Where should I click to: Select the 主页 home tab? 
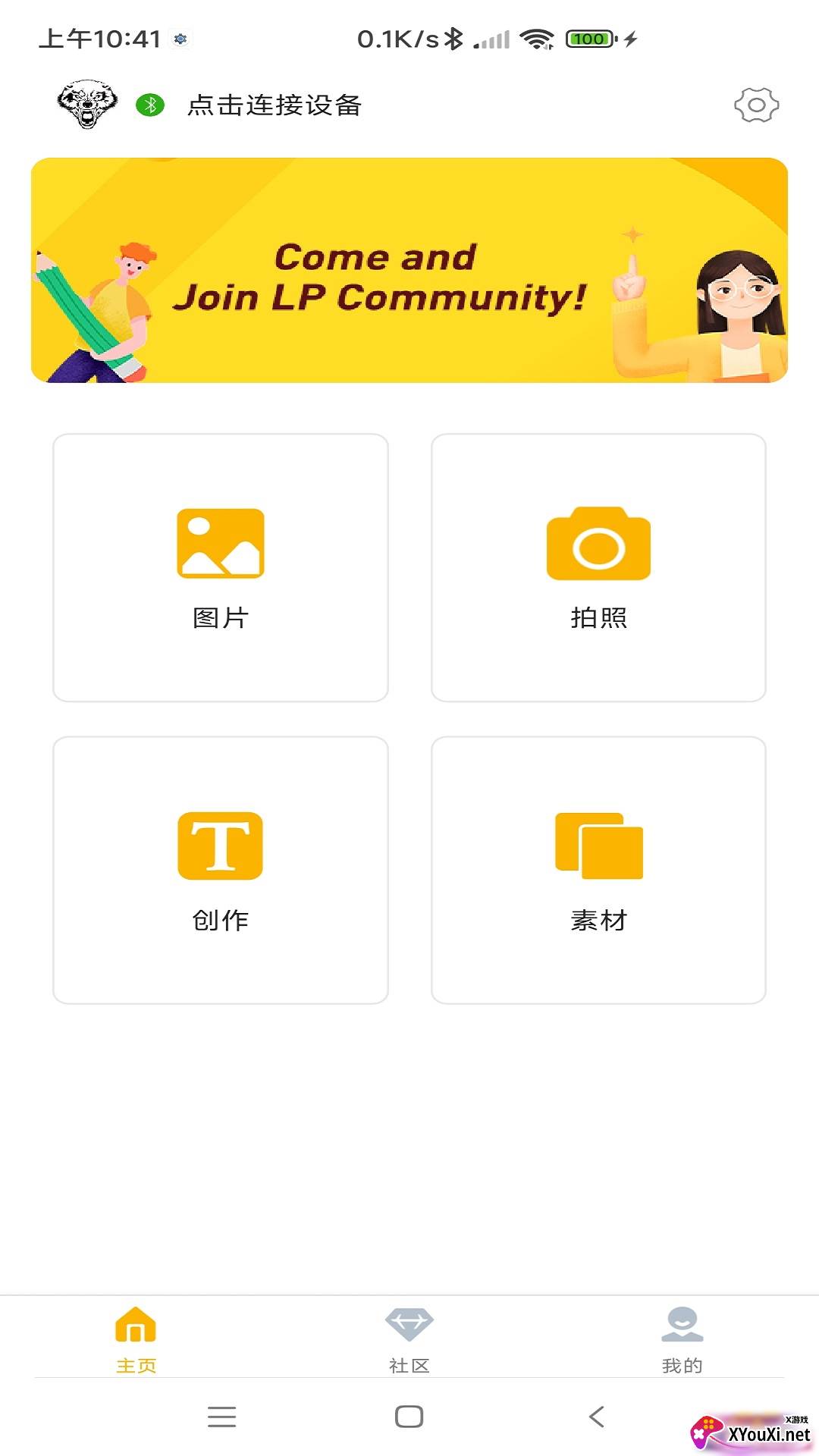click(136, 1339)
